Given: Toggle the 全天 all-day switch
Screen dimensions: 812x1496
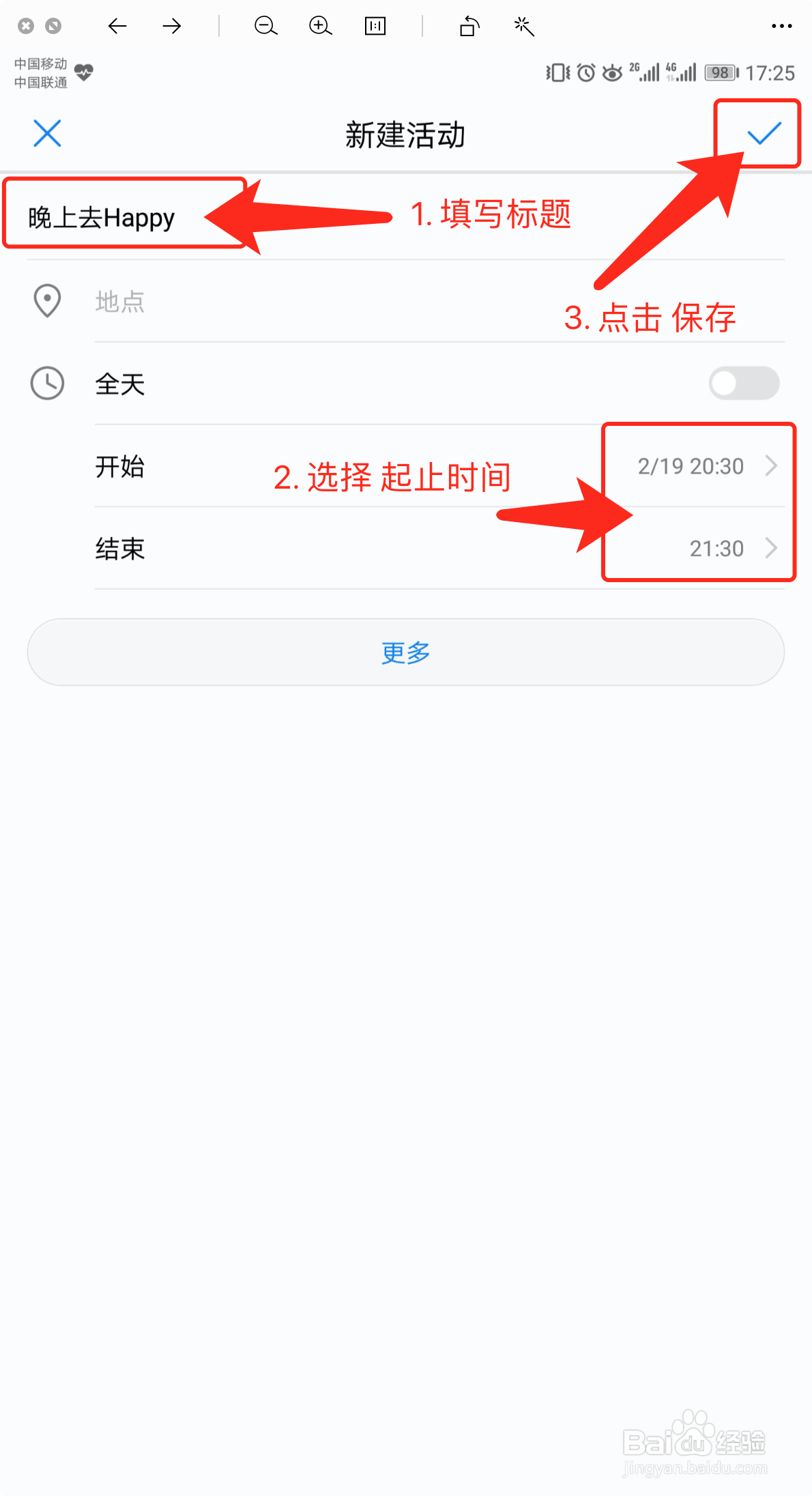Looking at the screenshot, I should tap(743, 383).
